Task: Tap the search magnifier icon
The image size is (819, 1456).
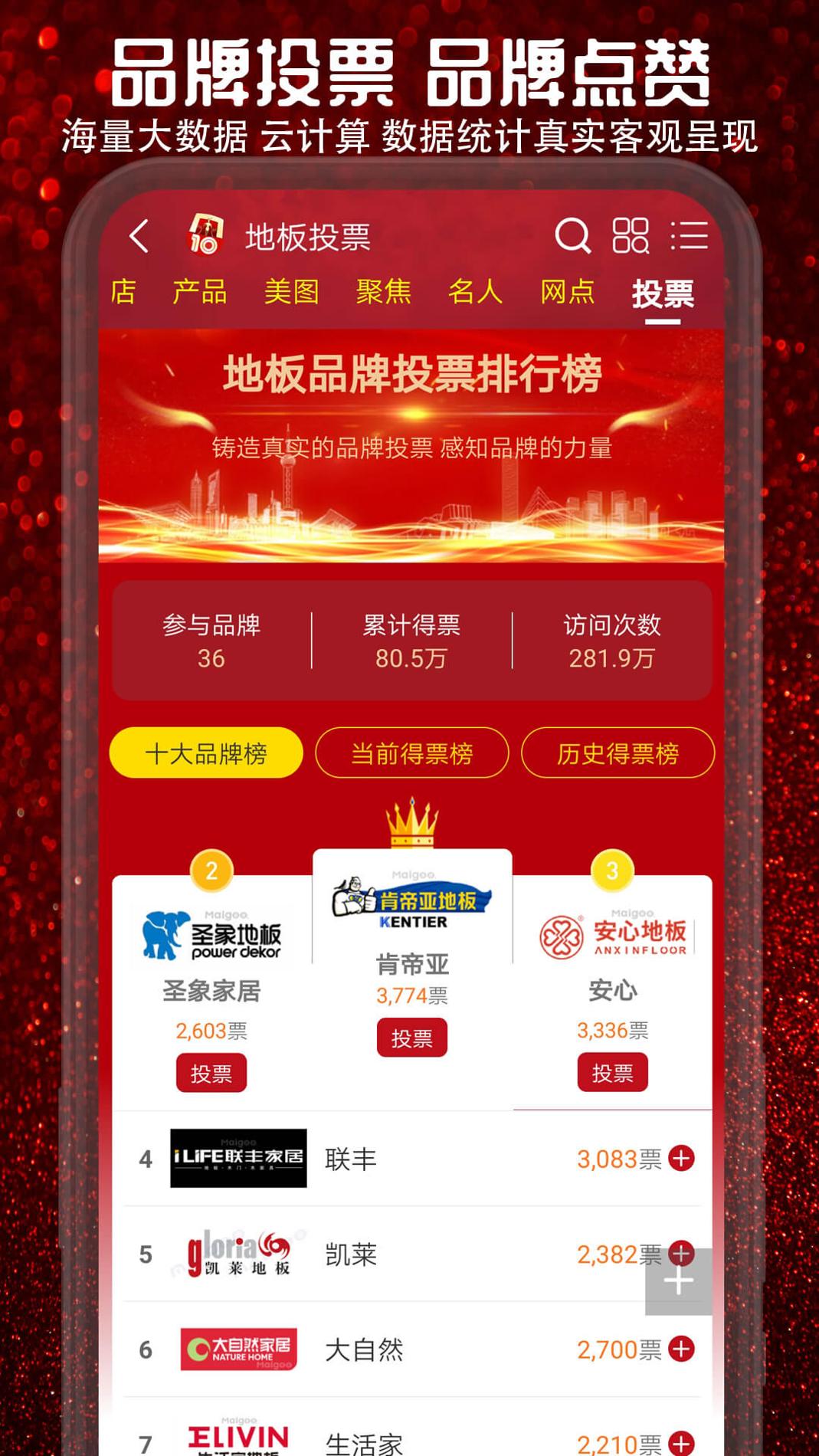Action: click(573, 238)
